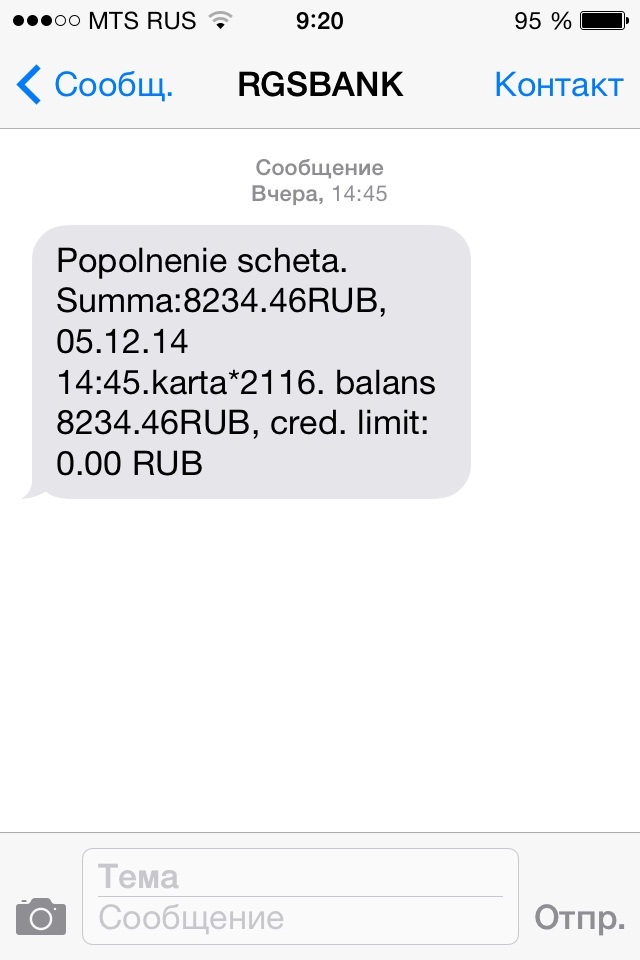Tap the camera icon to attach a photo

point(41,916)
